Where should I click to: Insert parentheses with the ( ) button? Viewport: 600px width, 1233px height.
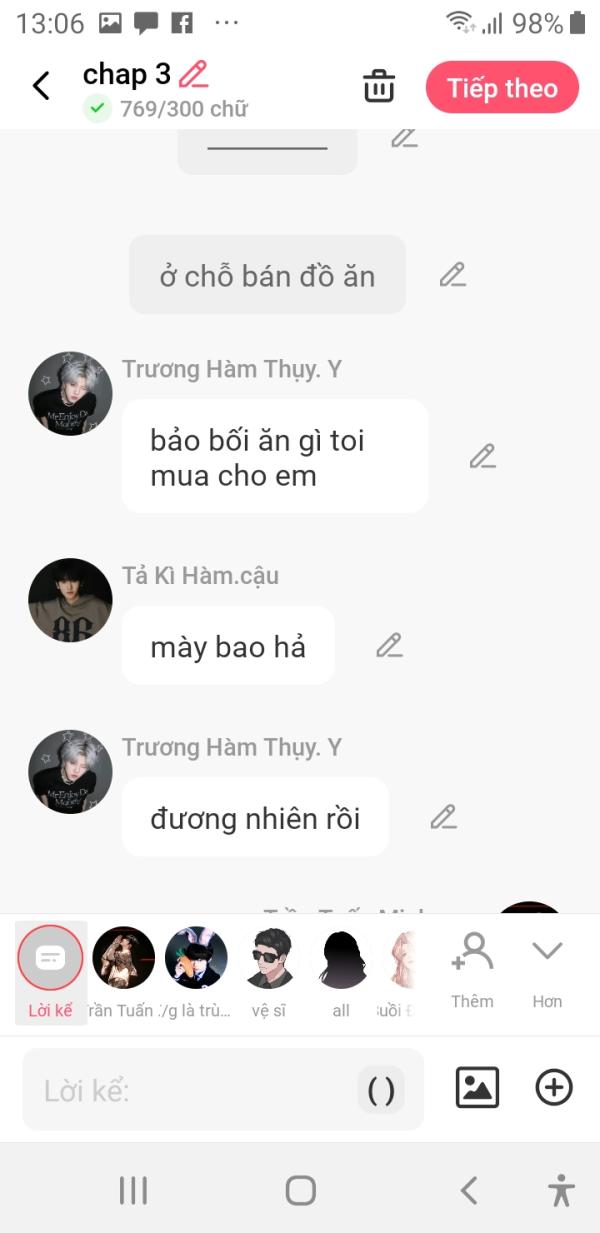click(381, 1090)
